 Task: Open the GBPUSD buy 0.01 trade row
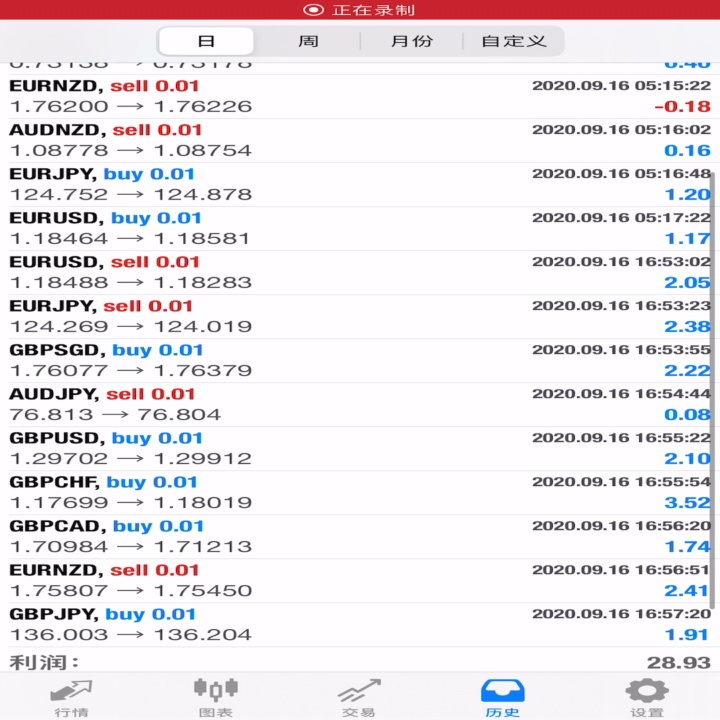click(x=360, y=449)
